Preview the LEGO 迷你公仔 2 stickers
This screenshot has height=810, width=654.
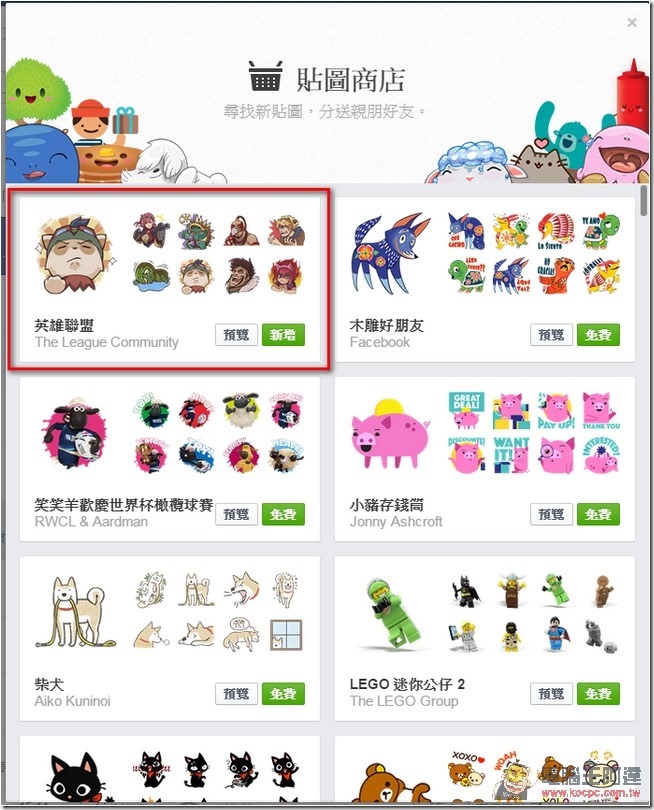[x=551, y=693]
